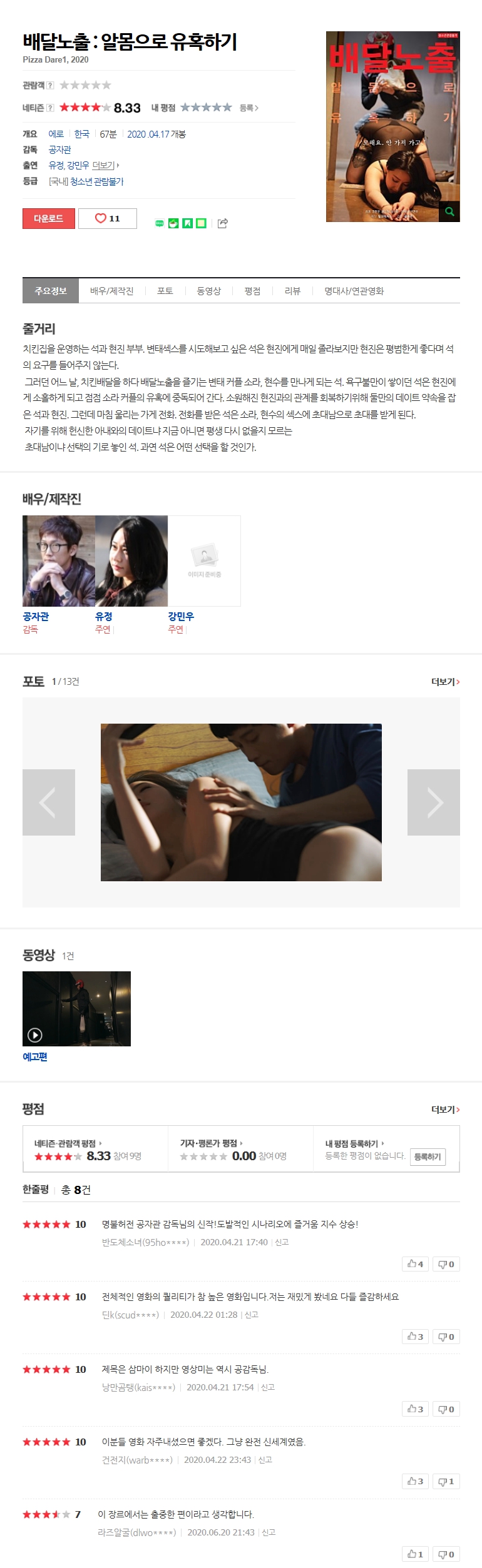The image size is (482, 1568).
Task: Open actress 유정's cast photo
Action: (131, 560)
